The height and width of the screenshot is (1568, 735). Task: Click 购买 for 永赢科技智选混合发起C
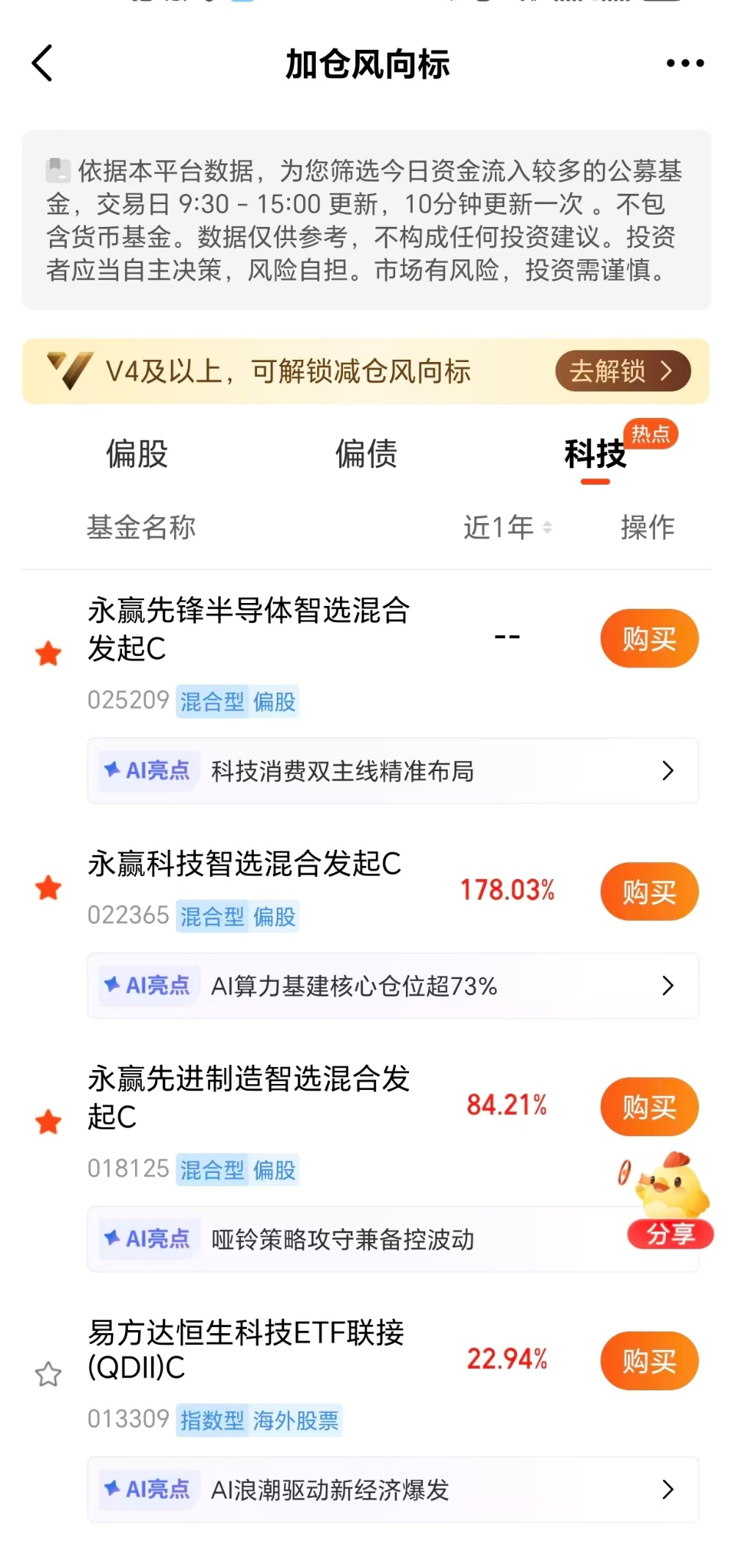648,891
